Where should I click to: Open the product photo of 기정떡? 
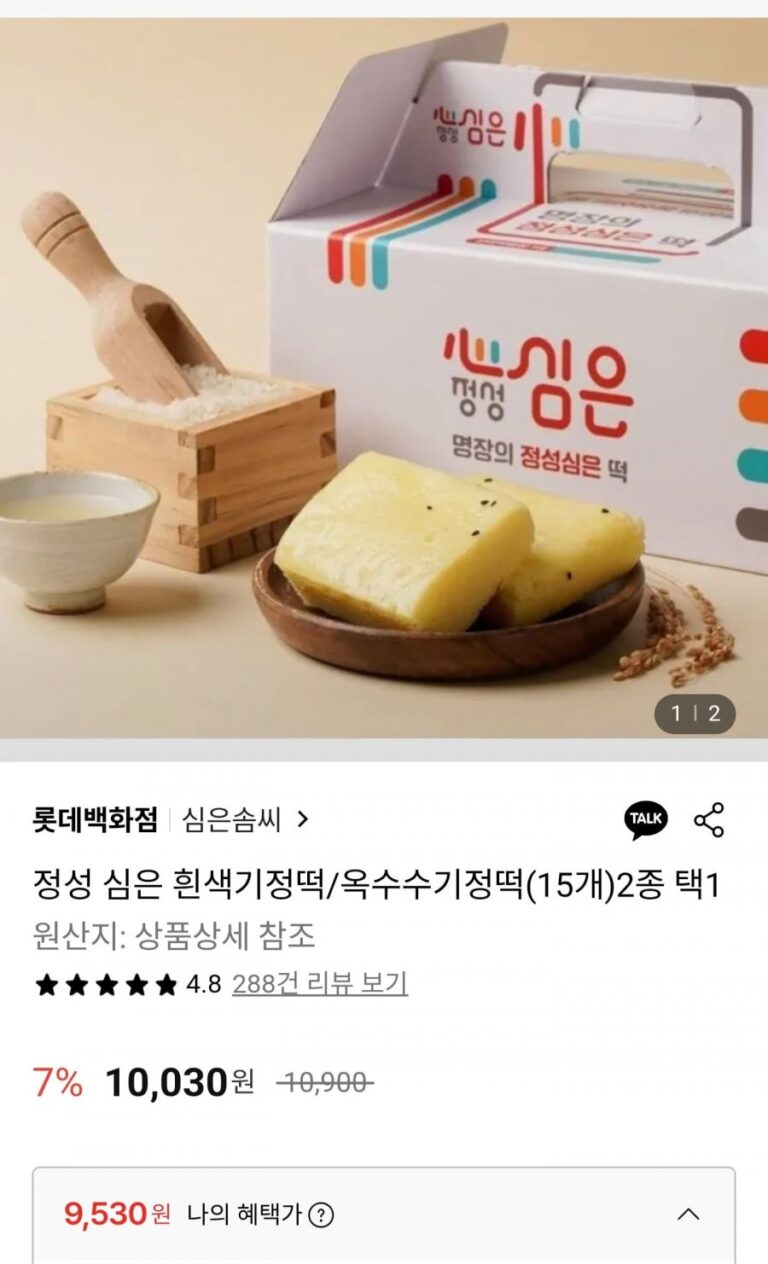point(384,380)
